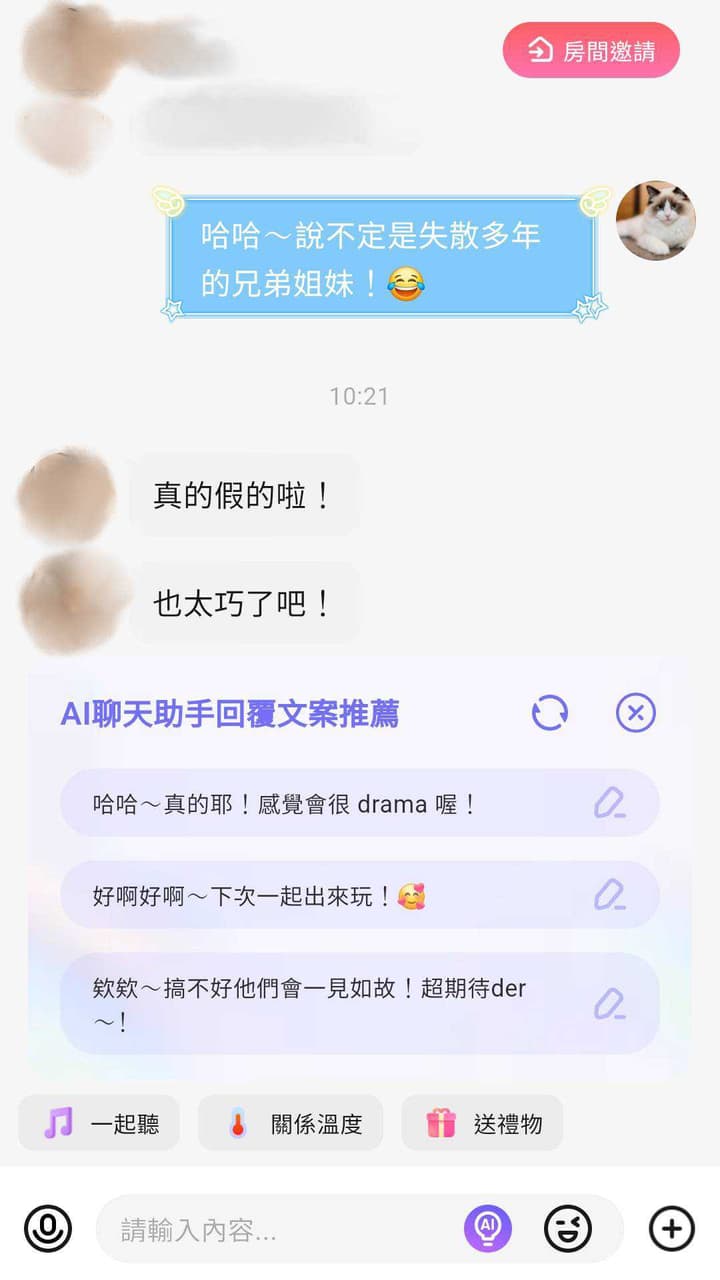The height and width of the screenshot is (1280, 720).
Task: Edit the suggestion mentioning drama
Action: pyautogui.click(x=609, y=803)
